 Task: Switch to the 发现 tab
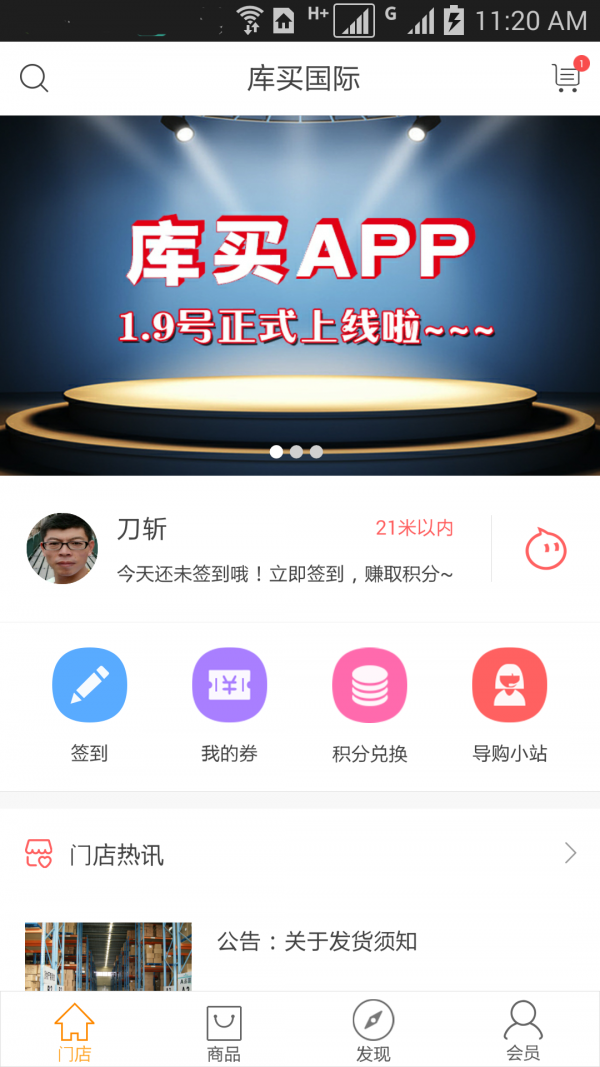pyautogui.click(x=373, y=1031)
